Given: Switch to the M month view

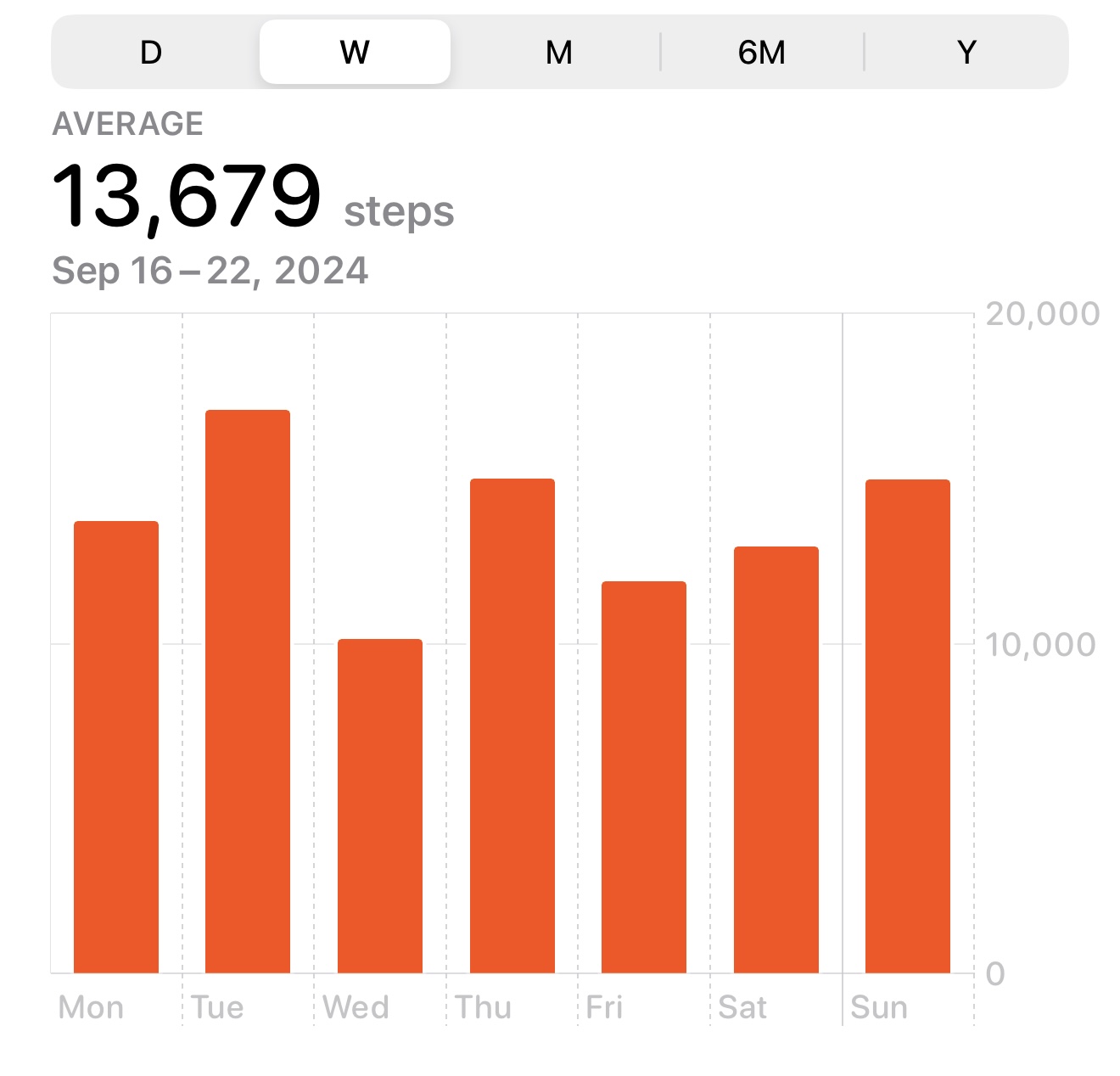Looking at the screenshot, I should [x=558, y=53].
